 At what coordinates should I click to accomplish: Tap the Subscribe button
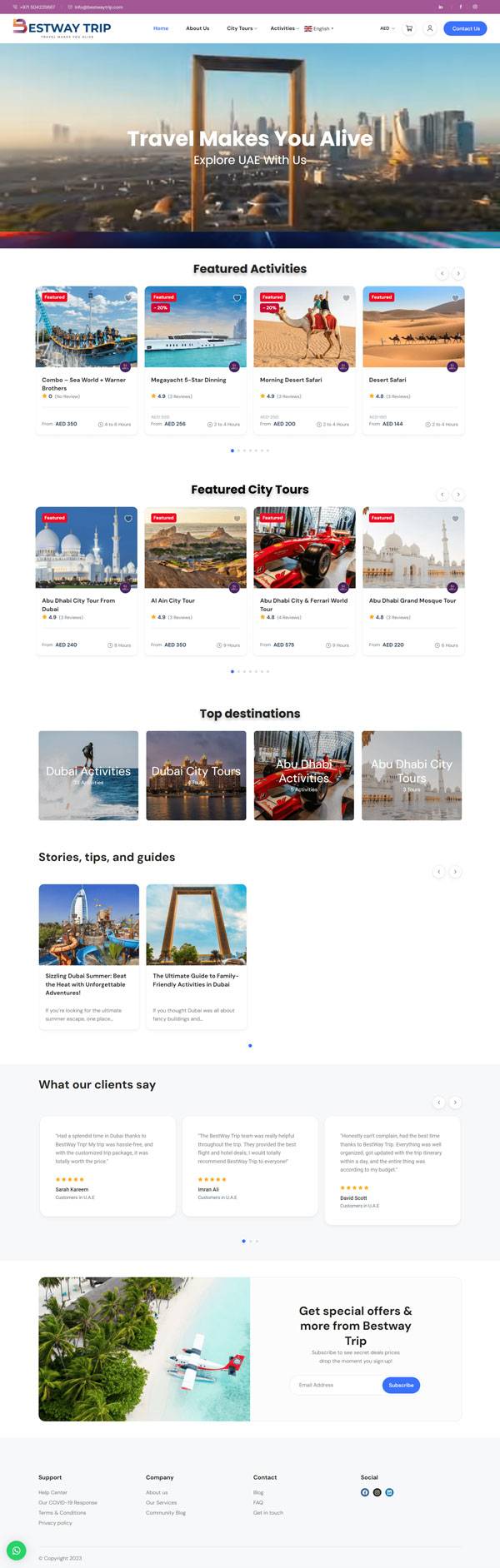(x=401, y=1385)
